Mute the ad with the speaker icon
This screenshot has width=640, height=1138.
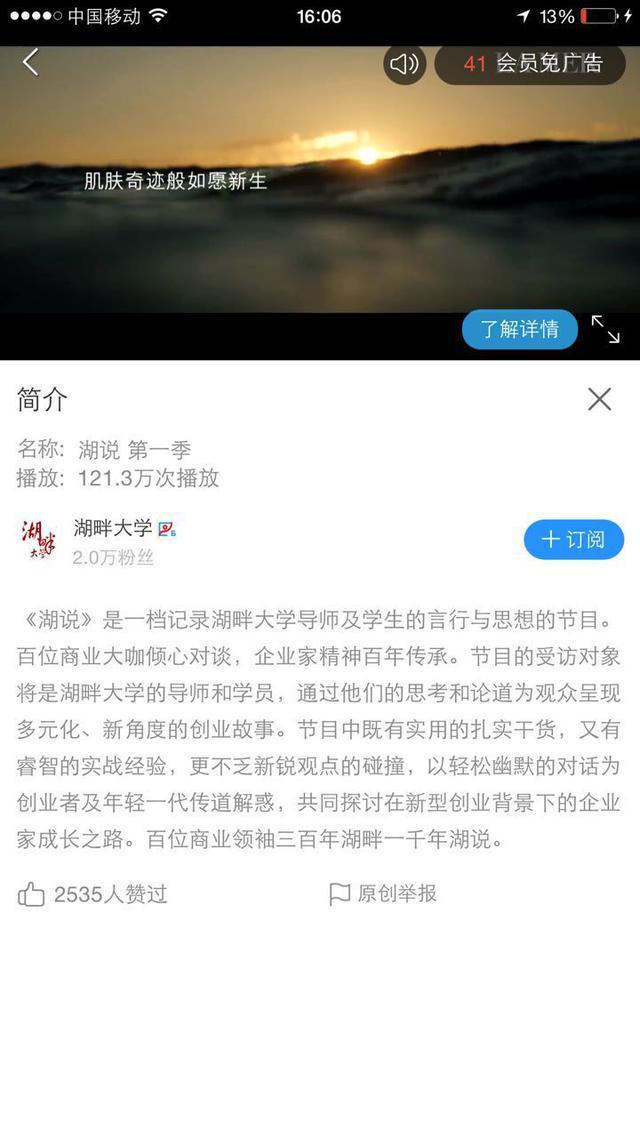pyautogui.click(x=404, y=64)
